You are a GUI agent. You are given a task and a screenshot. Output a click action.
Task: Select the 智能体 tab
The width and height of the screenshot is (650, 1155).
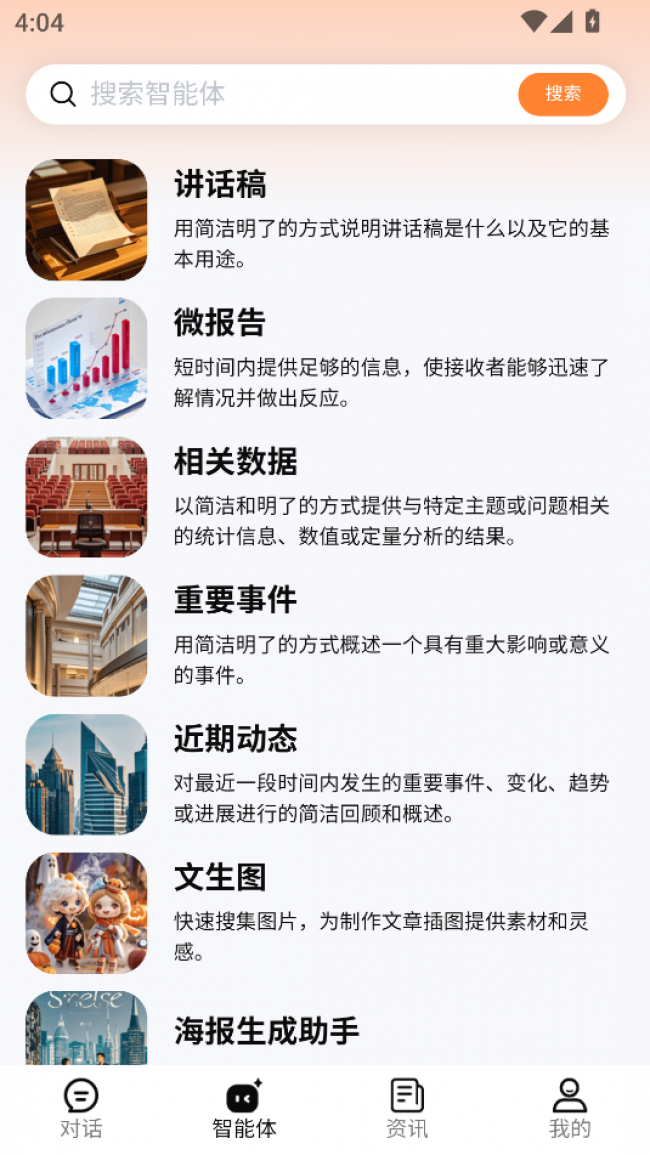tap(244, 1109)
